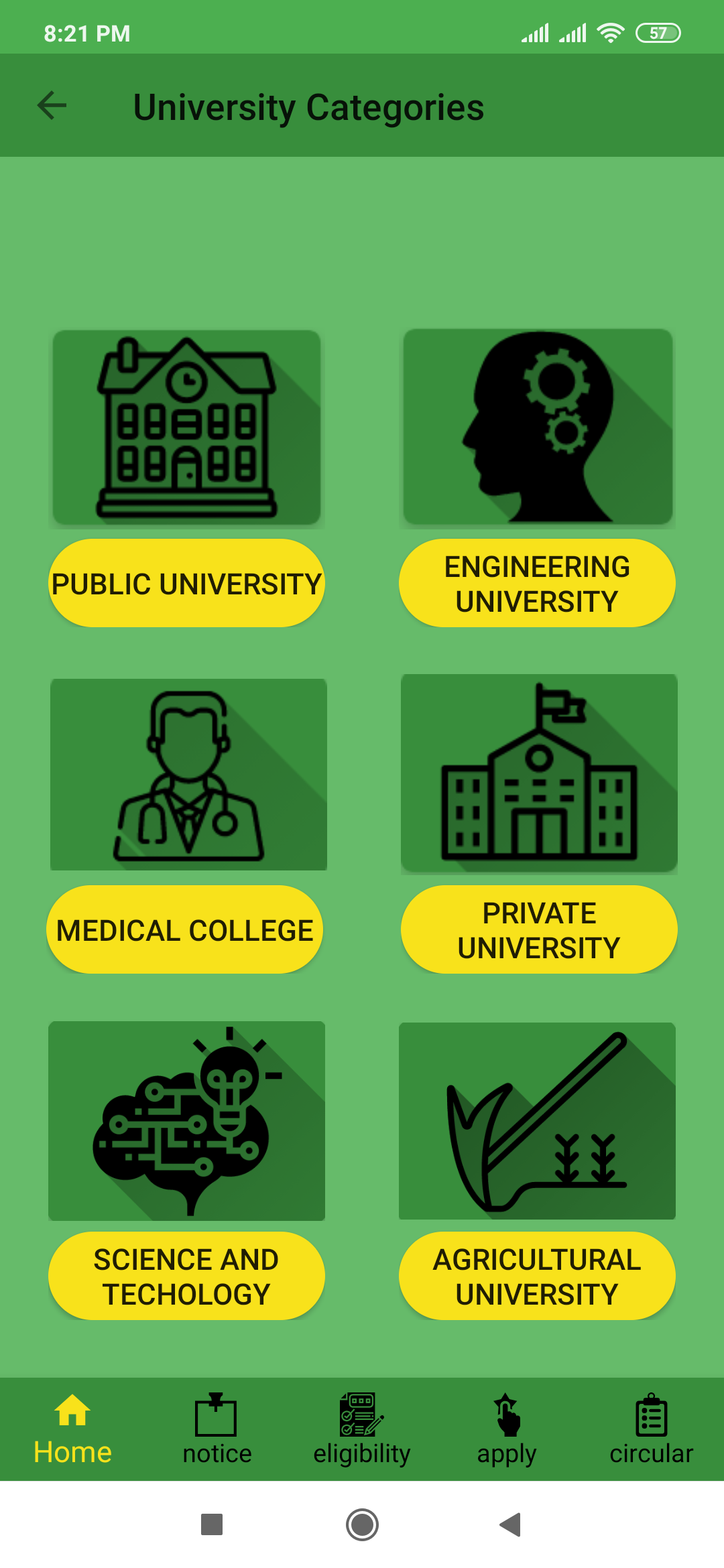Open the Public University button
This screenshot has width=724, height=1568.
coord(186,583)
